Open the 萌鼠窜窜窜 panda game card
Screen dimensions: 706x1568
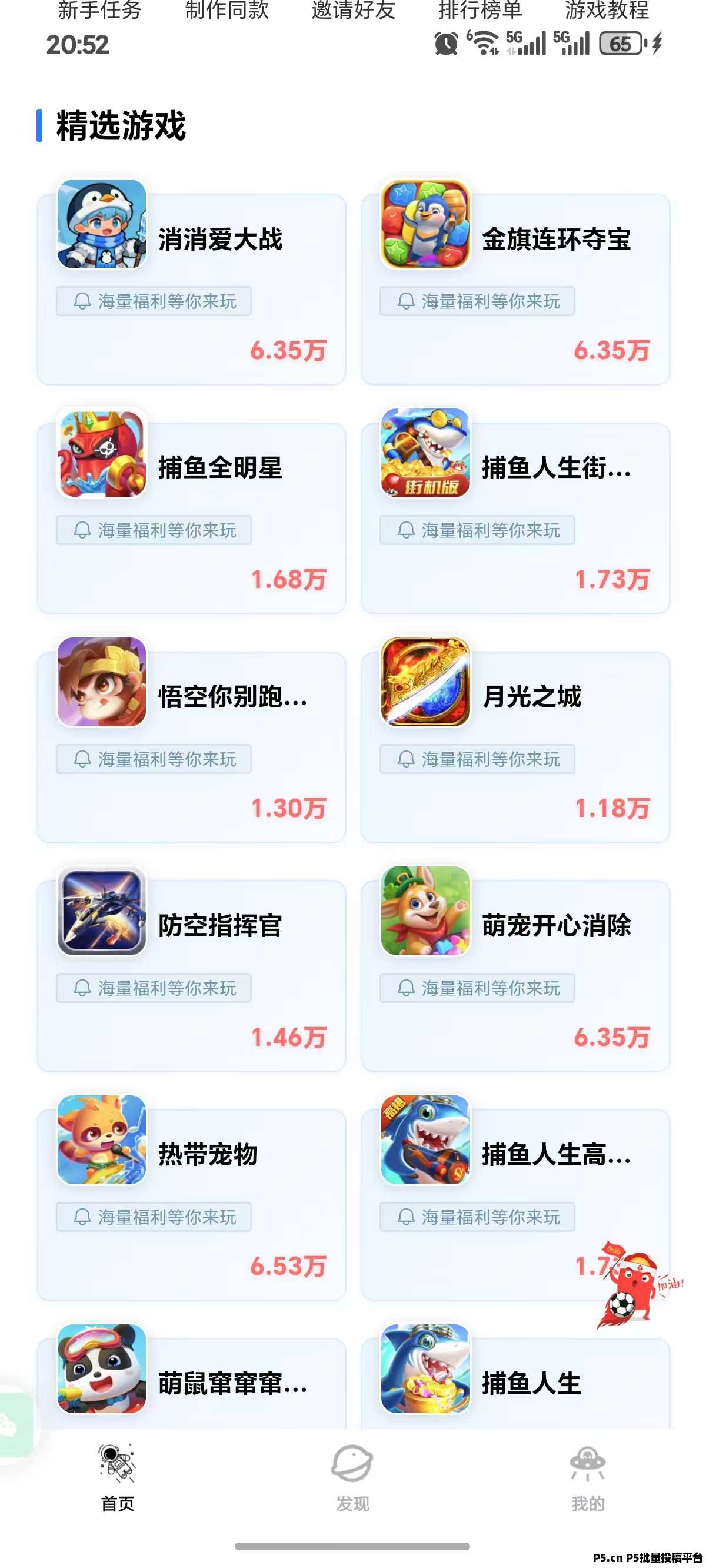pos(191,1382)
